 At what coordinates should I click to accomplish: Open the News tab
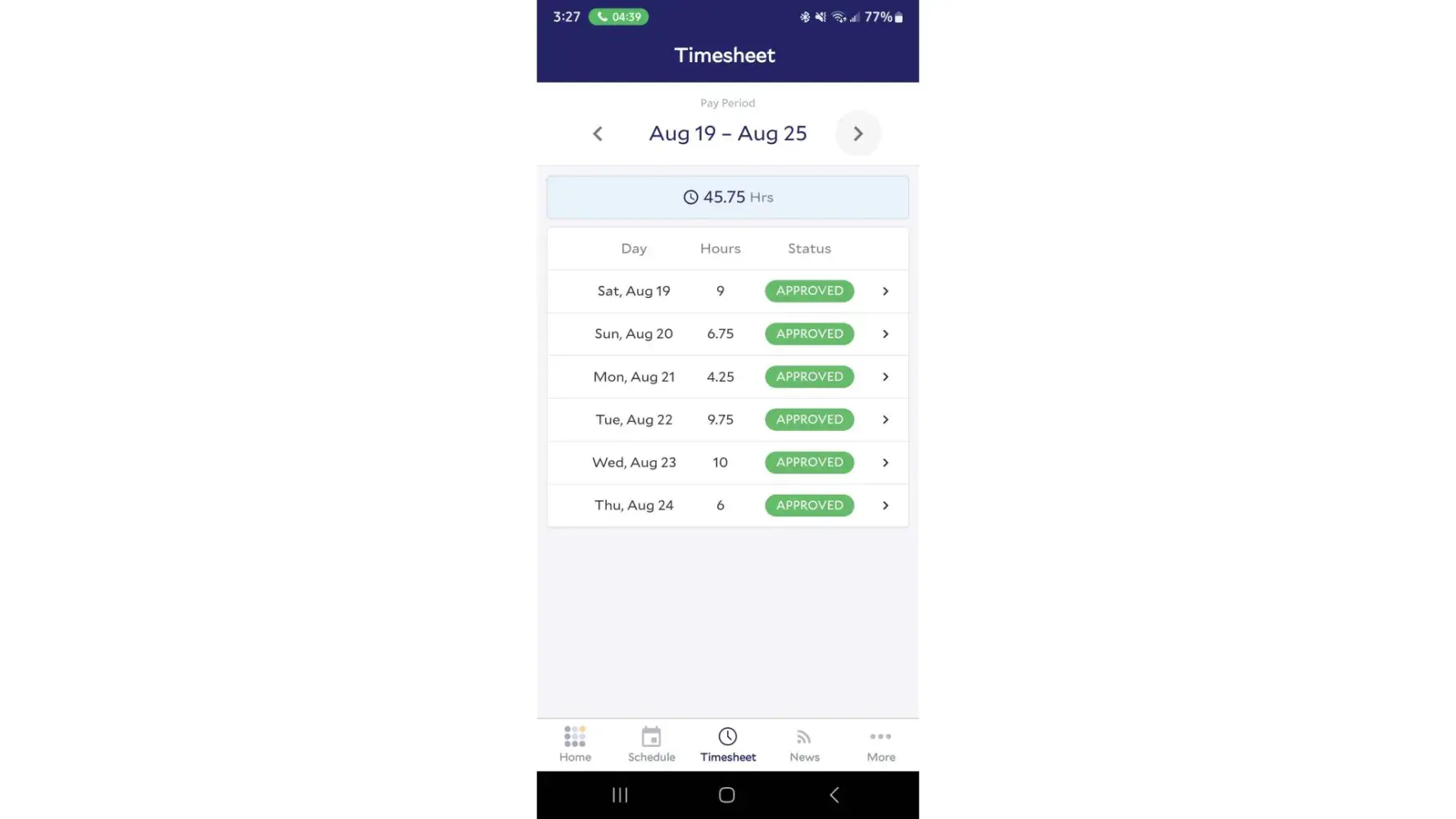pyautogui.click(x=804, y=744)
